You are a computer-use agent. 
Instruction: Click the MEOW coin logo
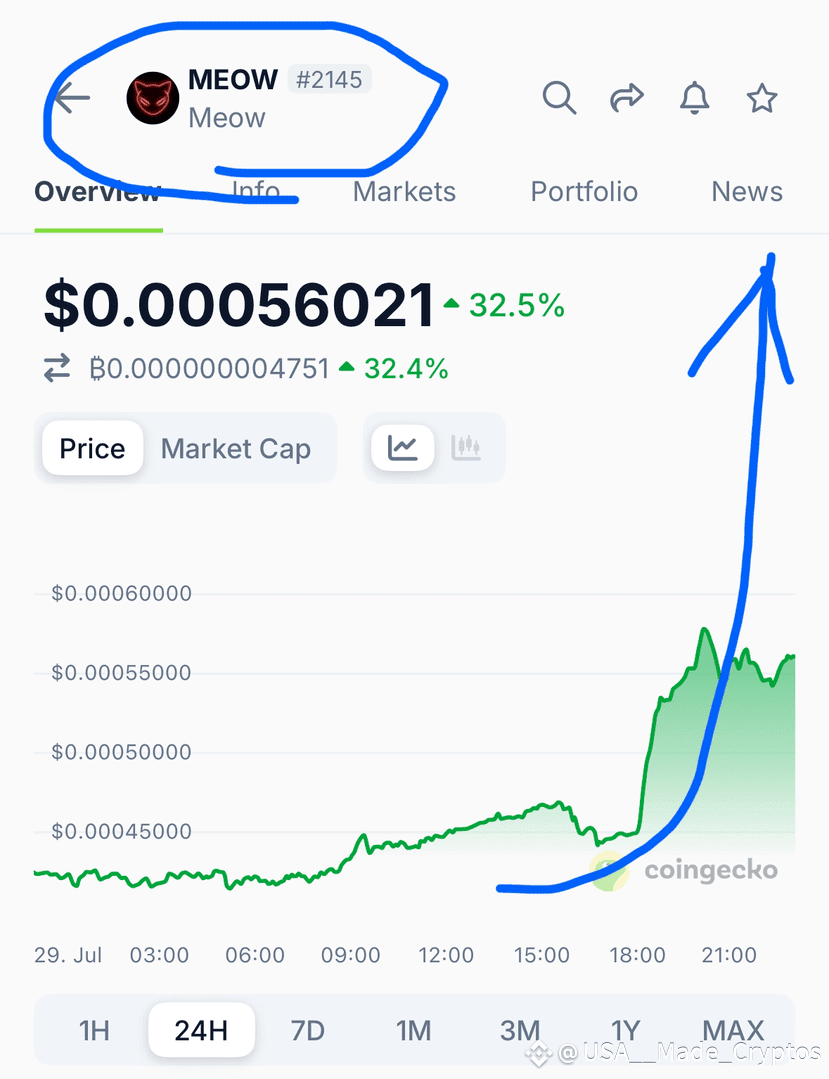coord(152,98)
